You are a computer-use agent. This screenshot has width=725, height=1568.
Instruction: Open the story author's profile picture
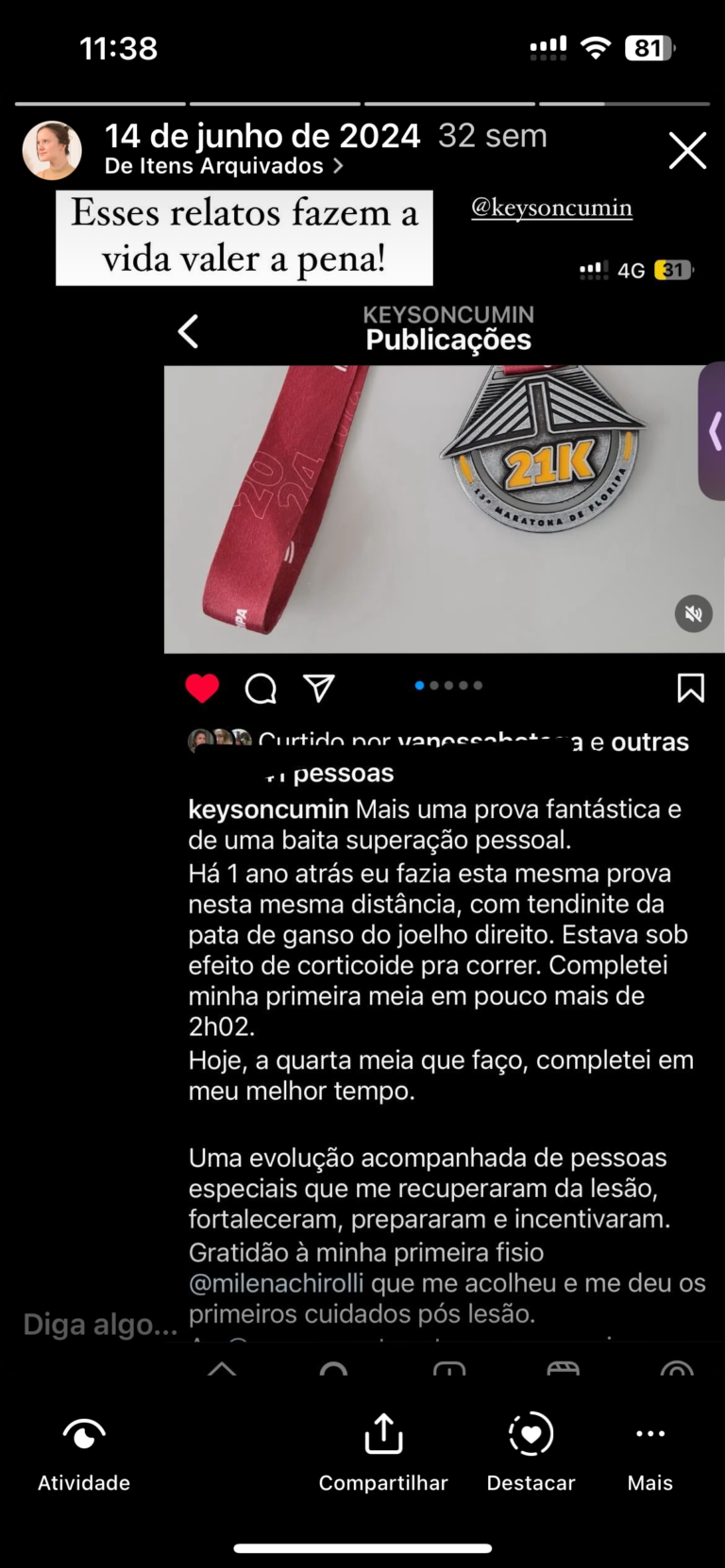pyautogui.click(x=52, y=151)
